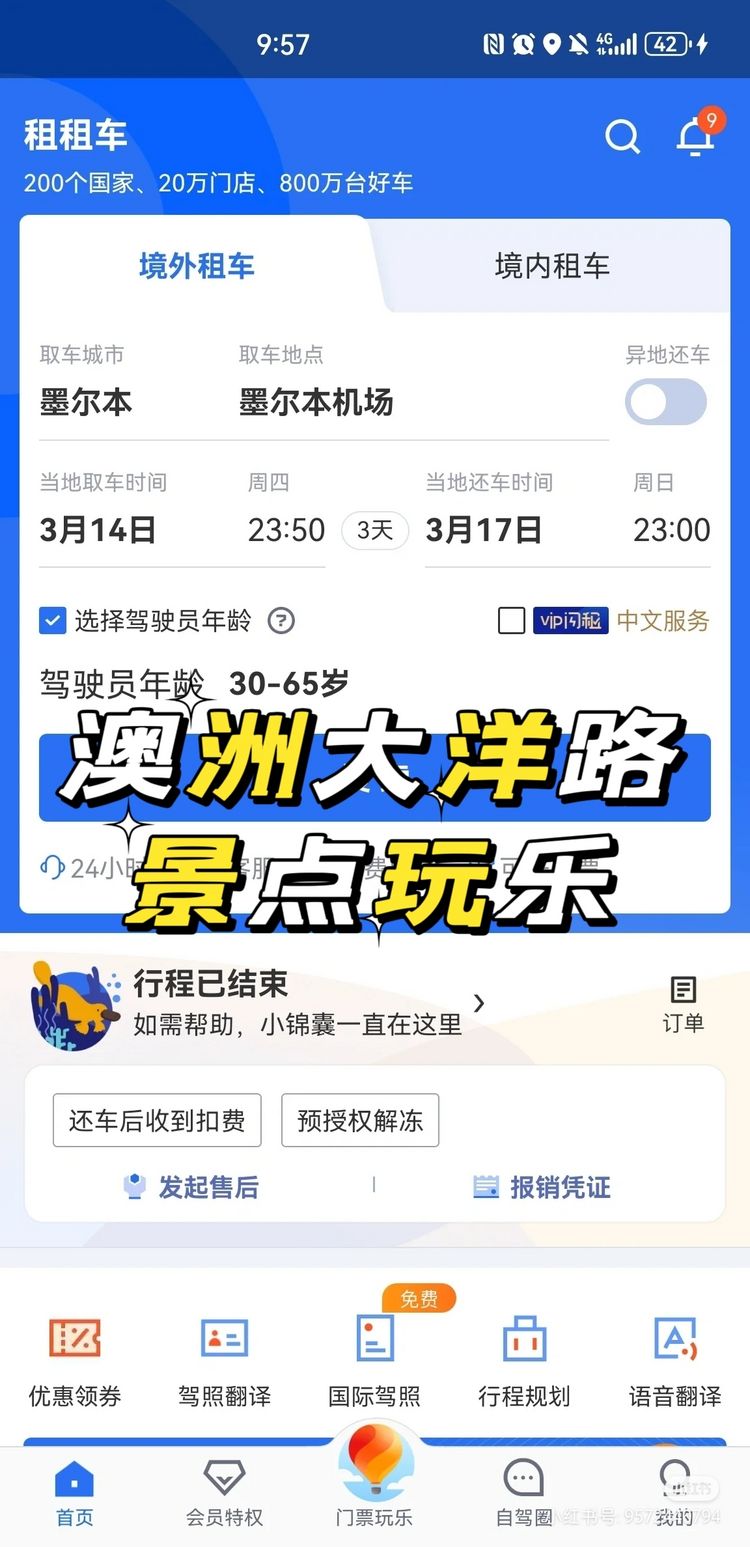This screenshot has height=1547, width=750.
Task: Enable the 异地还车 switch
Action: [x=665, y=402]
